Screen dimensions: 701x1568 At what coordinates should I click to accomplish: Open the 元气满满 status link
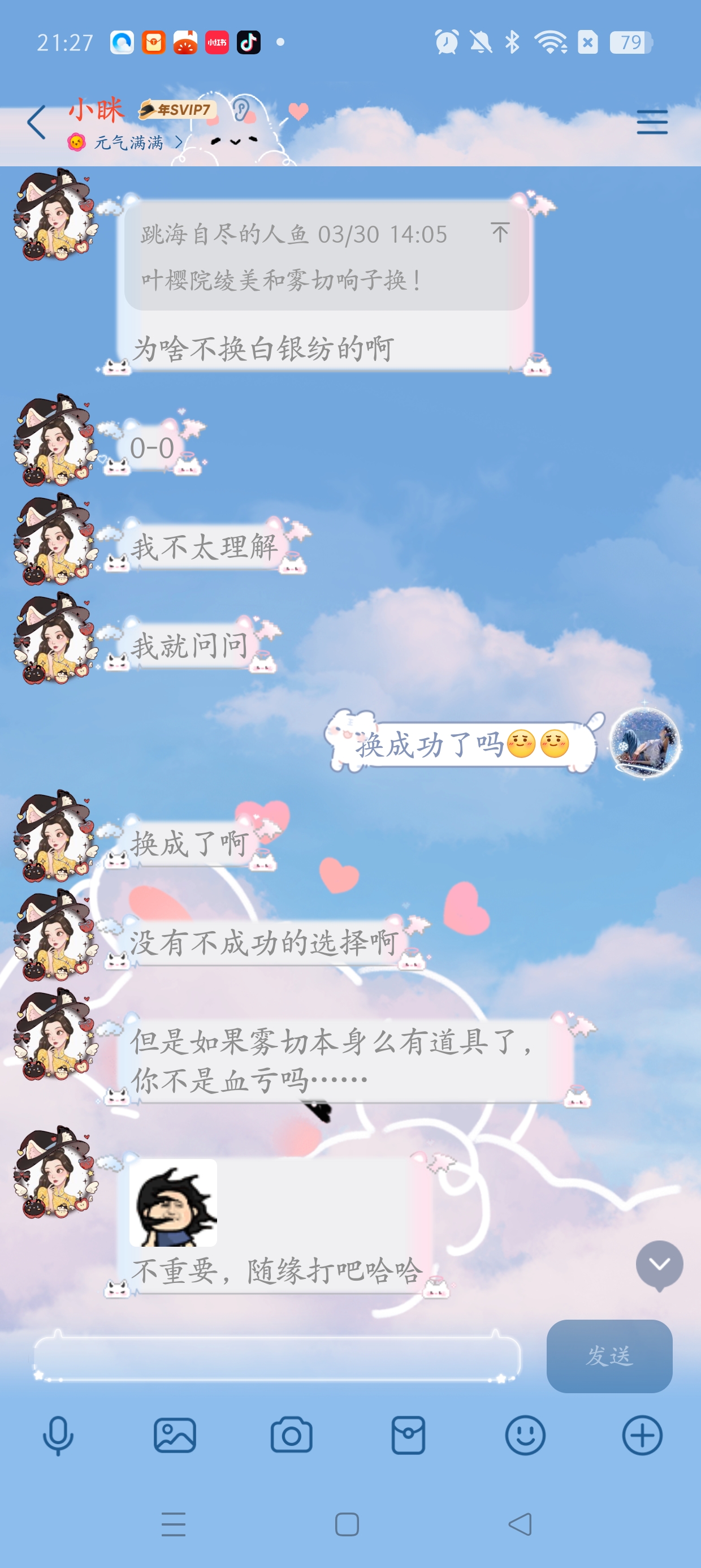pyautogui.click(x=127, y=143)
